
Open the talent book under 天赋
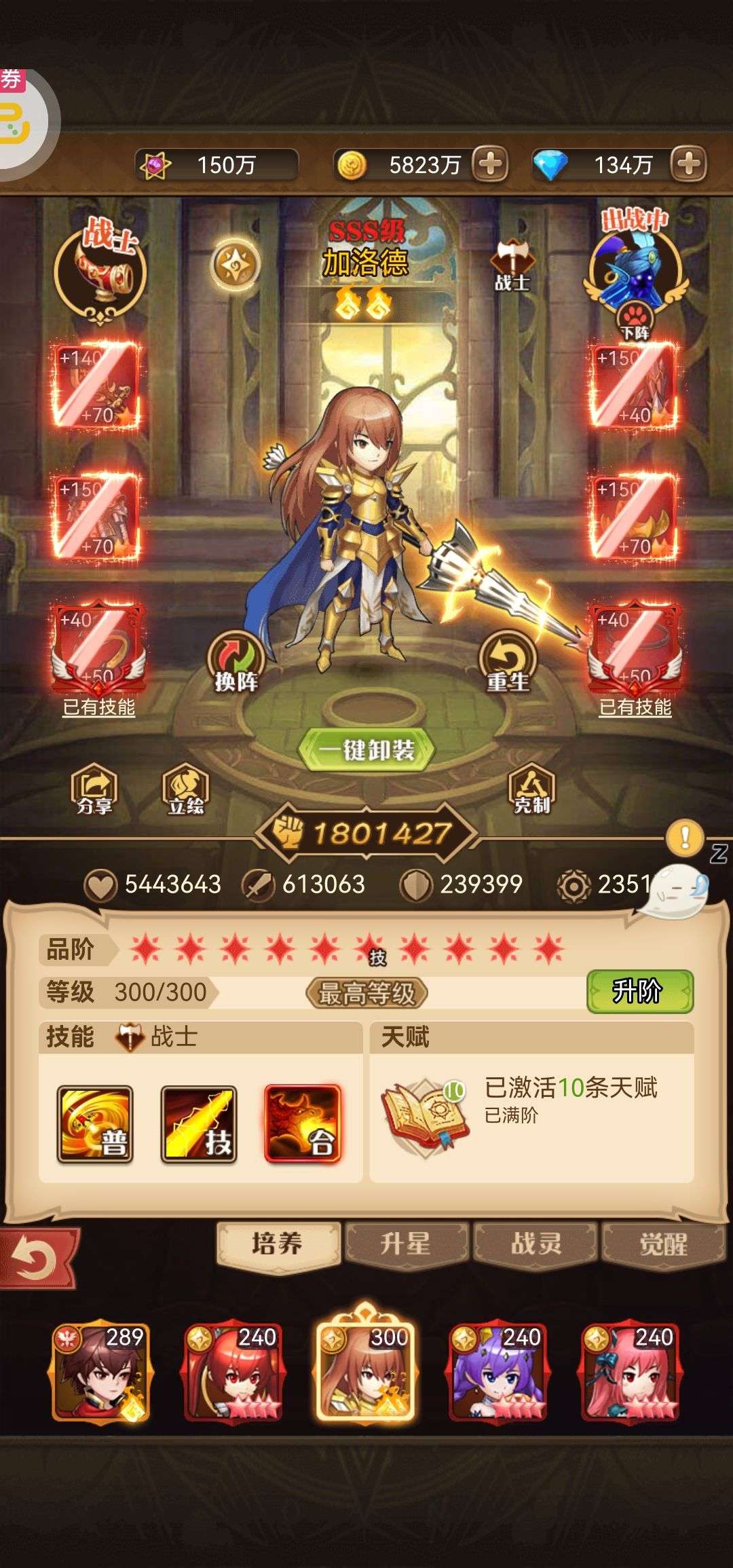pyautogui.click(x=426, y=1113)
